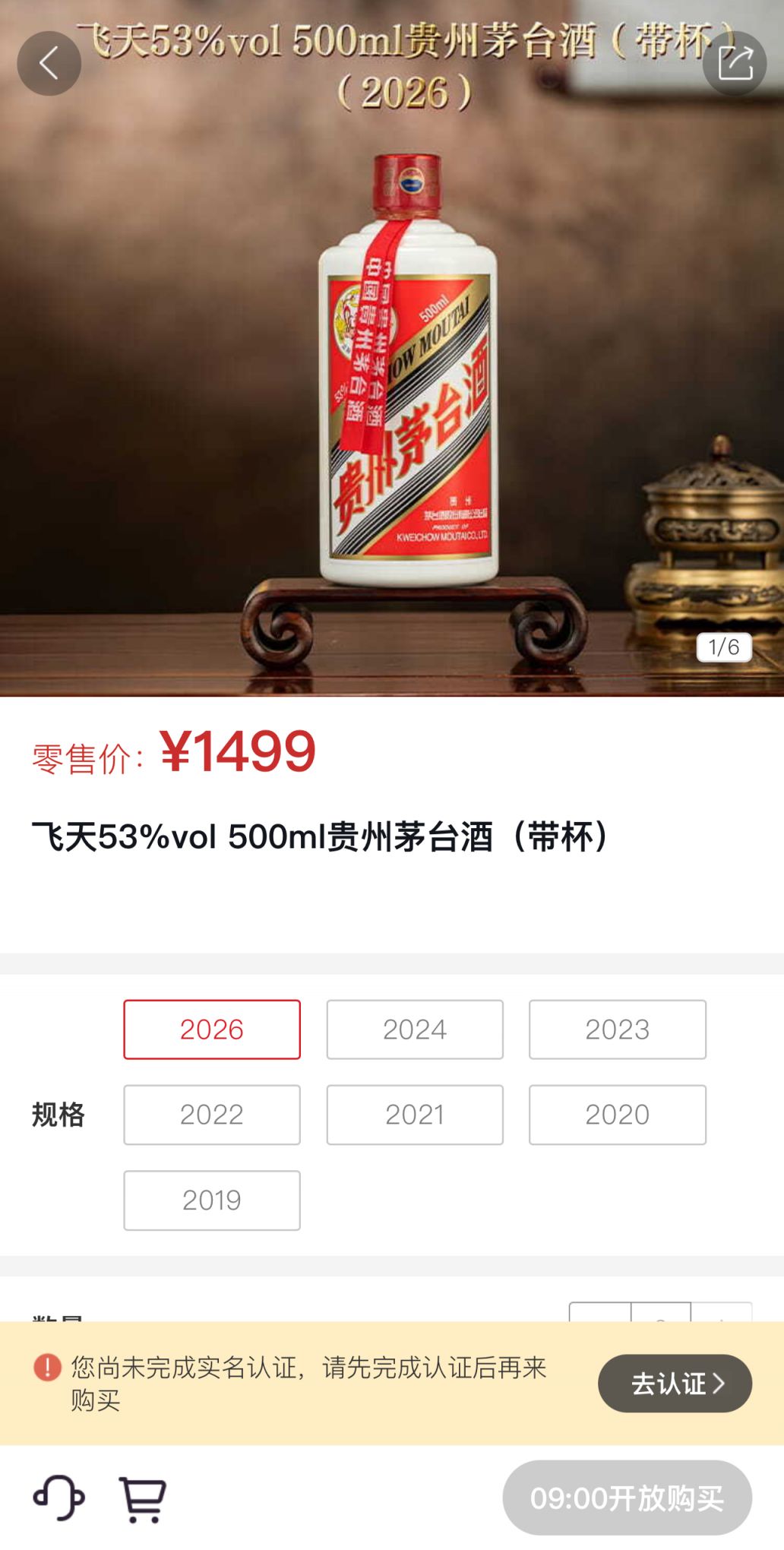Image resolution: width=784 pixels, height=1550 pixels.
Task: Choose the 2020 specification
Action: point(617,1115)
